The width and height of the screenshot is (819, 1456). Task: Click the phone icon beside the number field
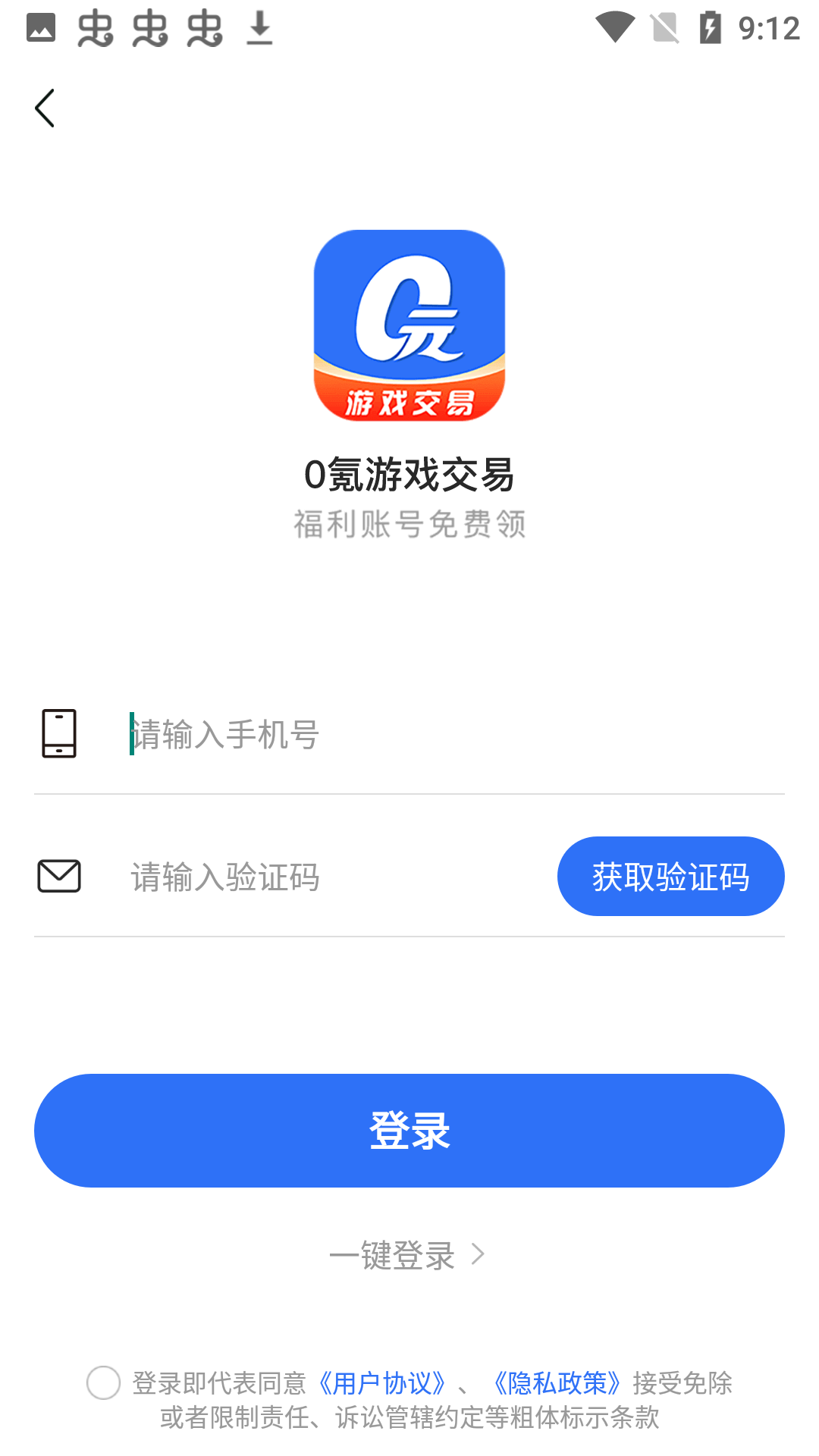point(58,733)
